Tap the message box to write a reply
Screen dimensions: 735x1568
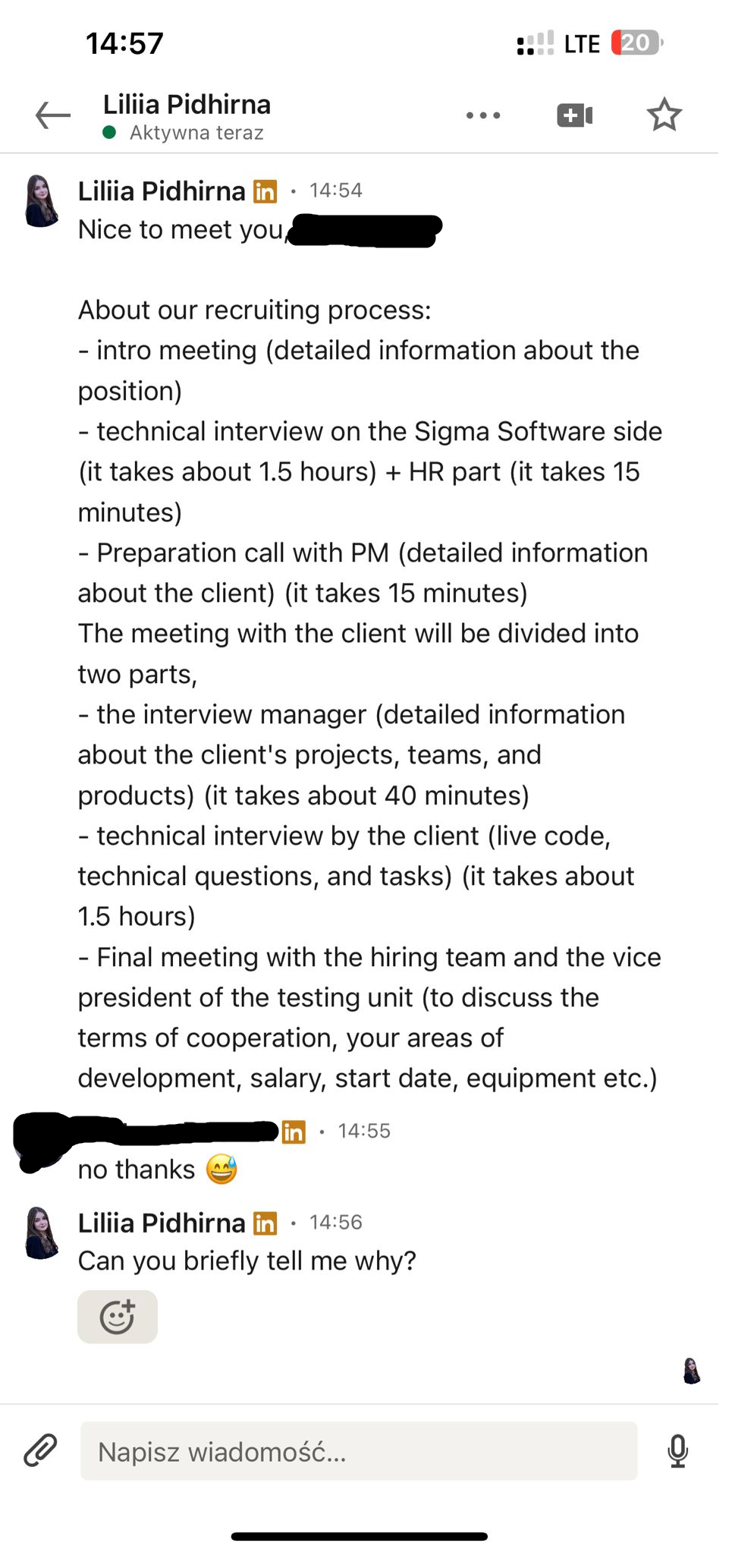[x=358, y=1451]
